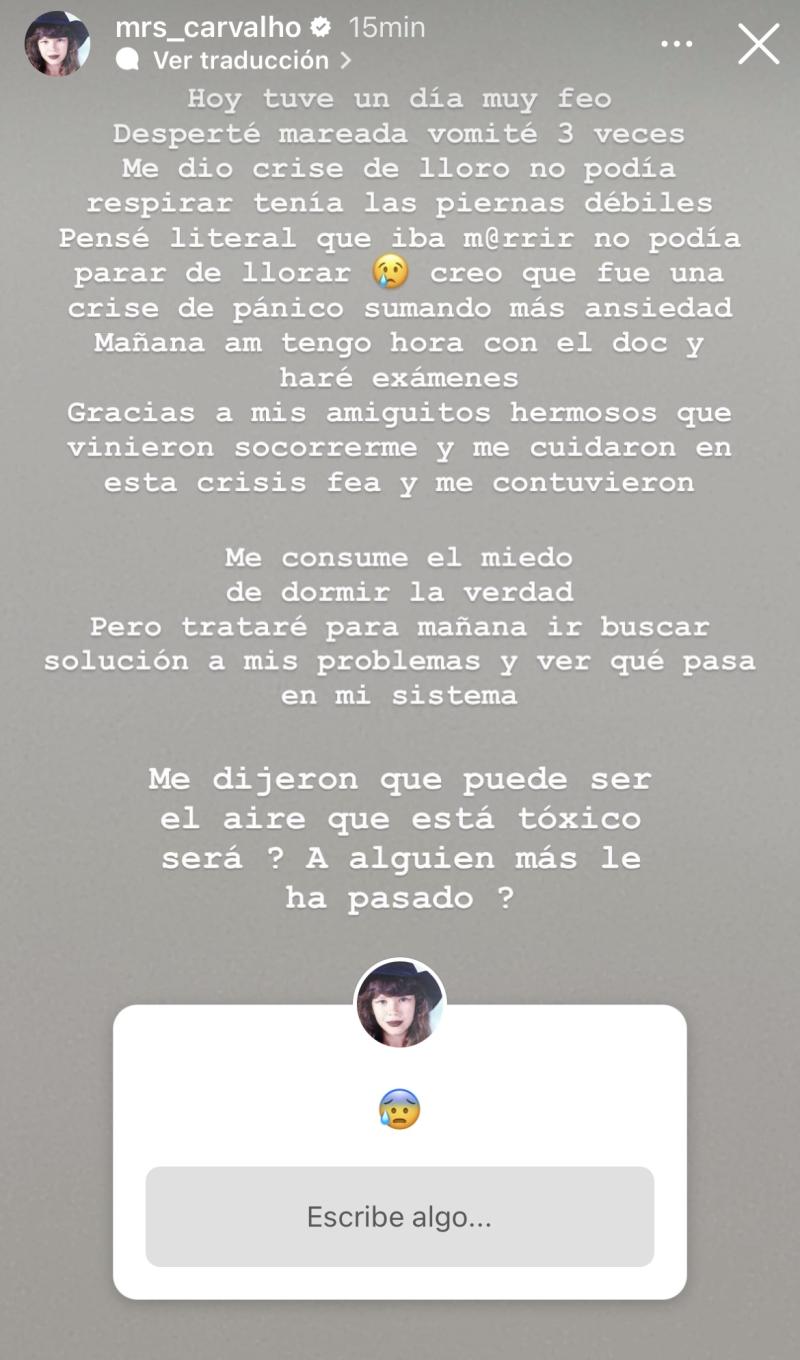Open the three-dot story options menu
Viewport: 800px width, 1360px height.
(677, 44)
